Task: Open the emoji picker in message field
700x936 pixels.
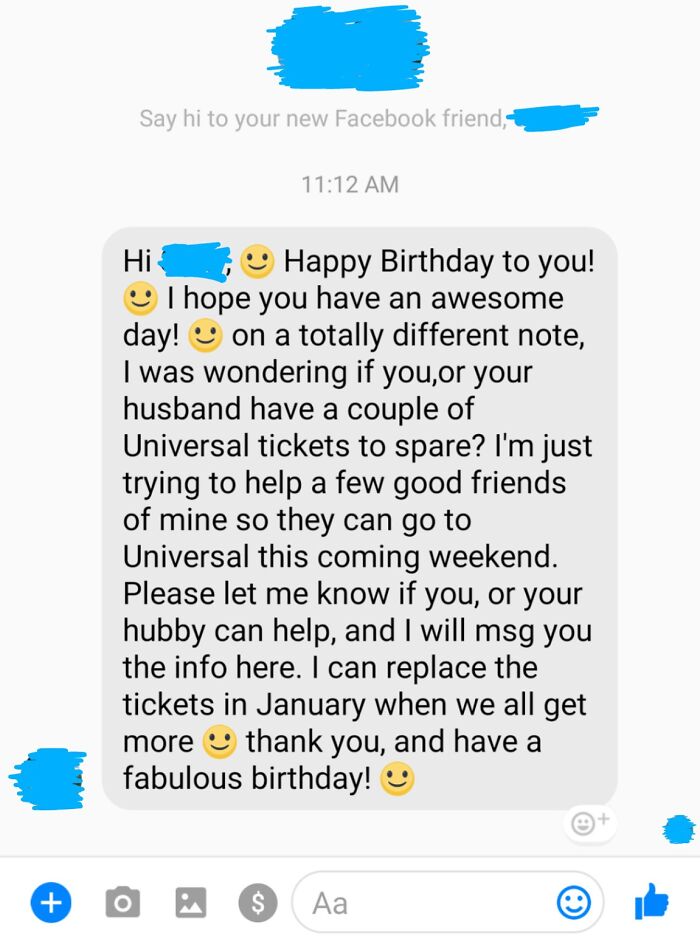Action: click(573, 903)
